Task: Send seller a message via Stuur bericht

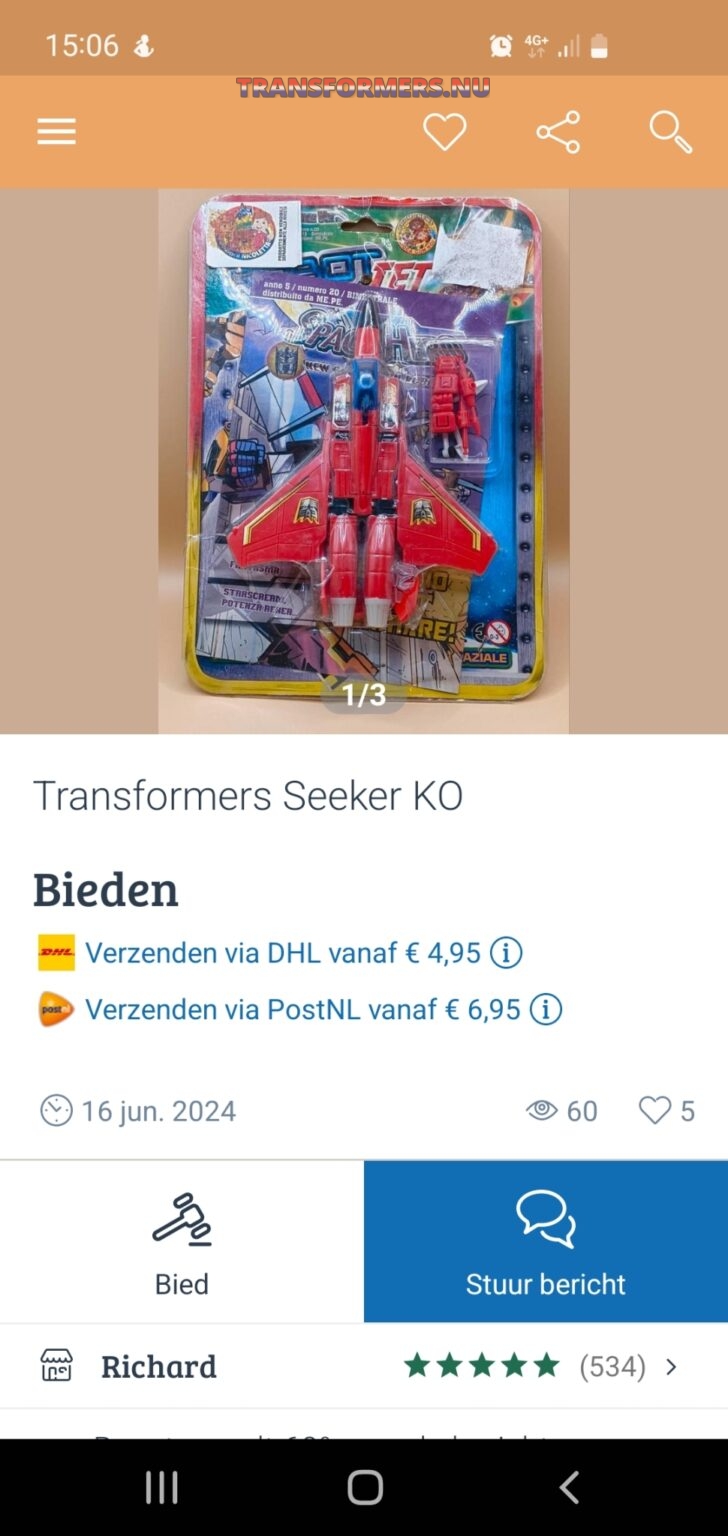Action: tap(546, 1242)
